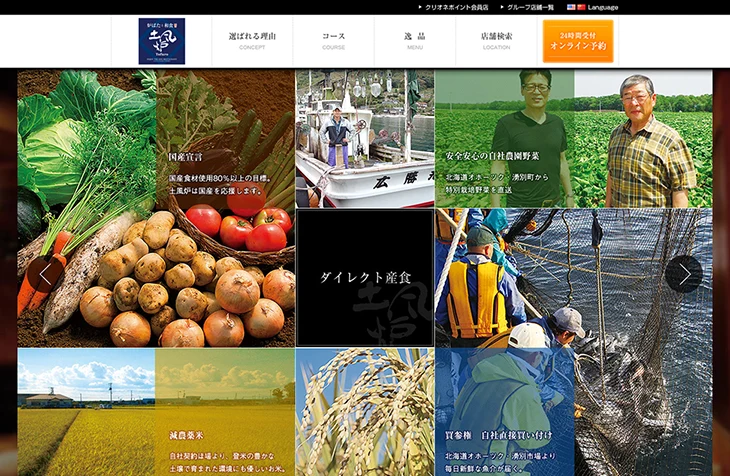730x476 pixels.
Task: Show the previous slide with left arrow
Action: [x=44, y=274]
